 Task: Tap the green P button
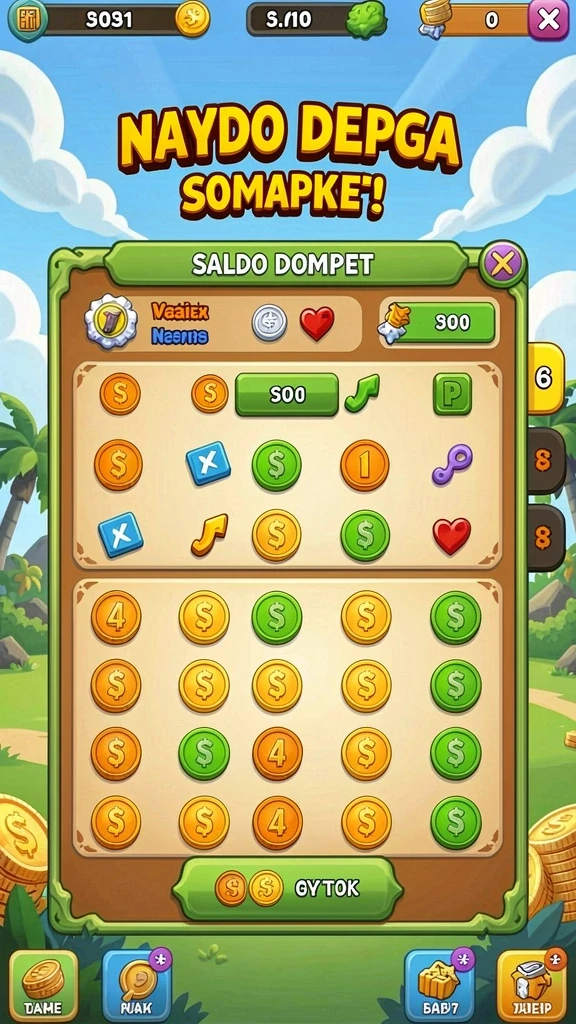452,394
